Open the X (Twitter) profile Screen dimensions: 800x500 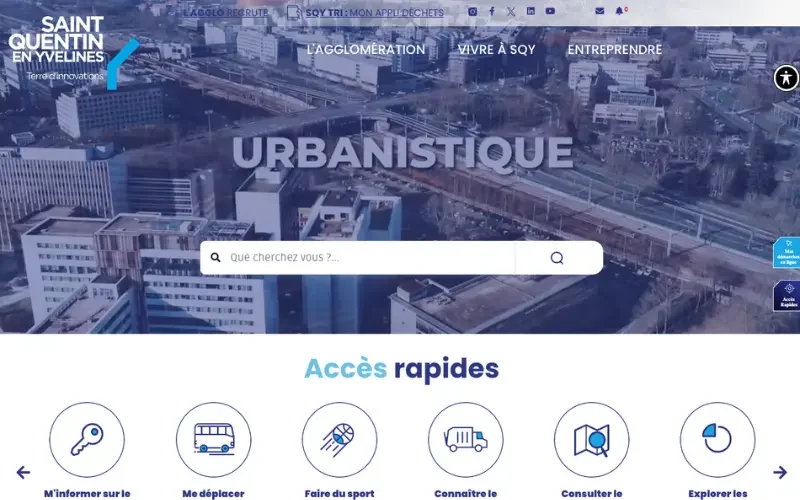[511, 11]
